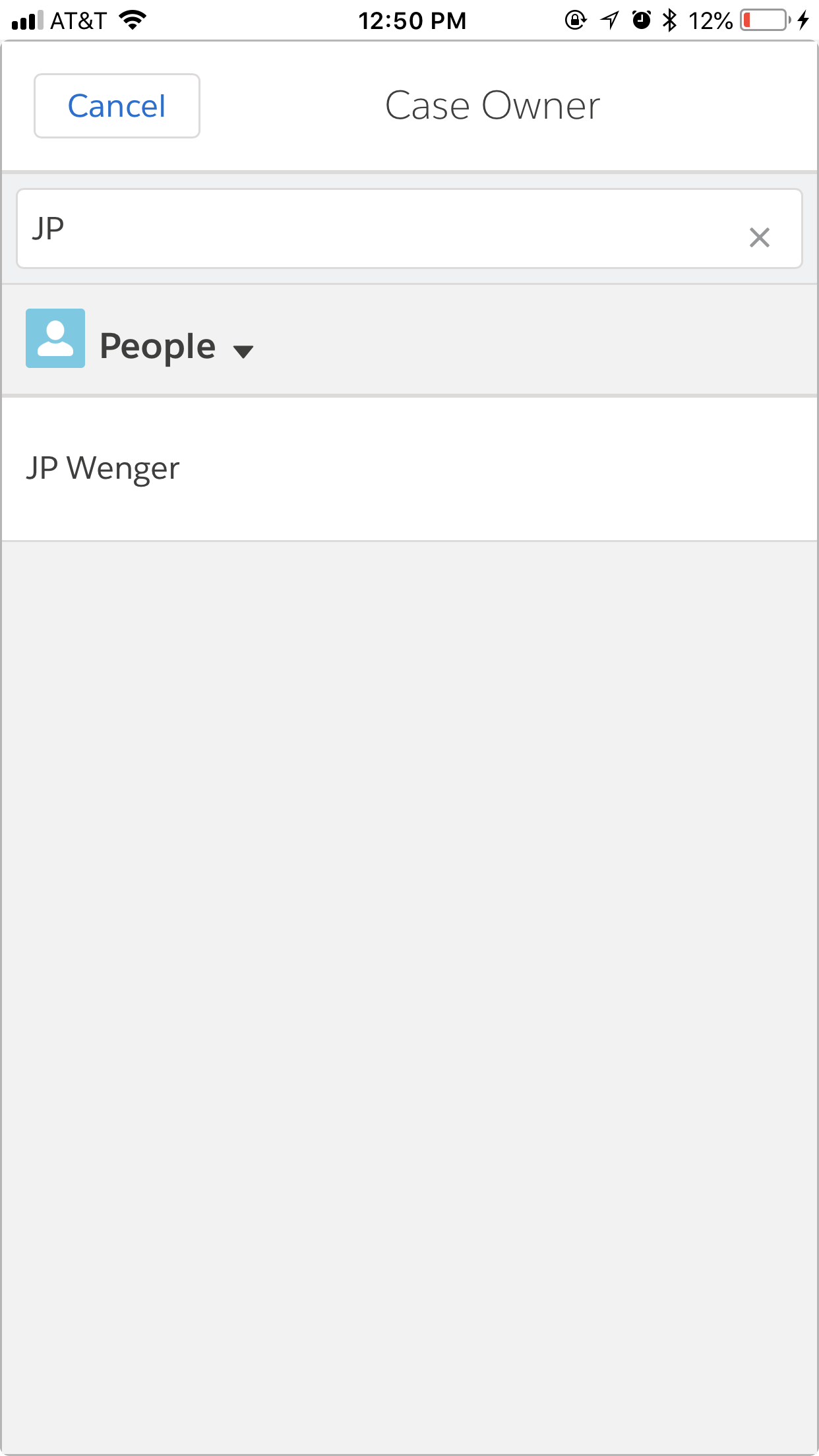Clear the JP search text

point(759,237)
